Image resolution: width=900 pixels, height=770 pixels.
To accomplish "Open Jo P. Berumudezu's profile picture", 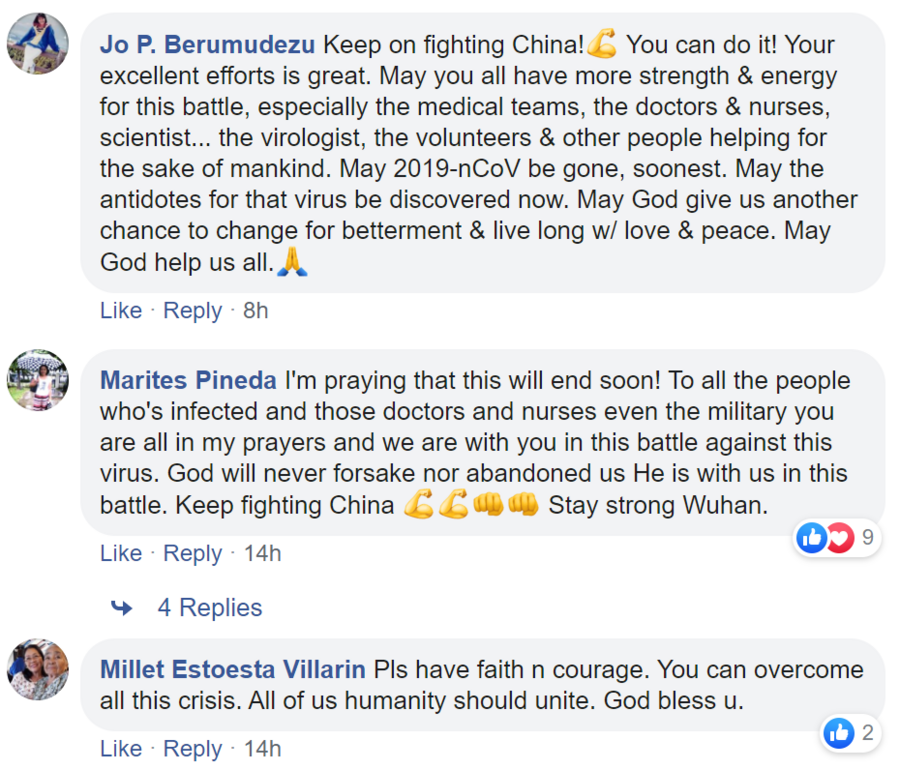I will (x=38, y=45).
